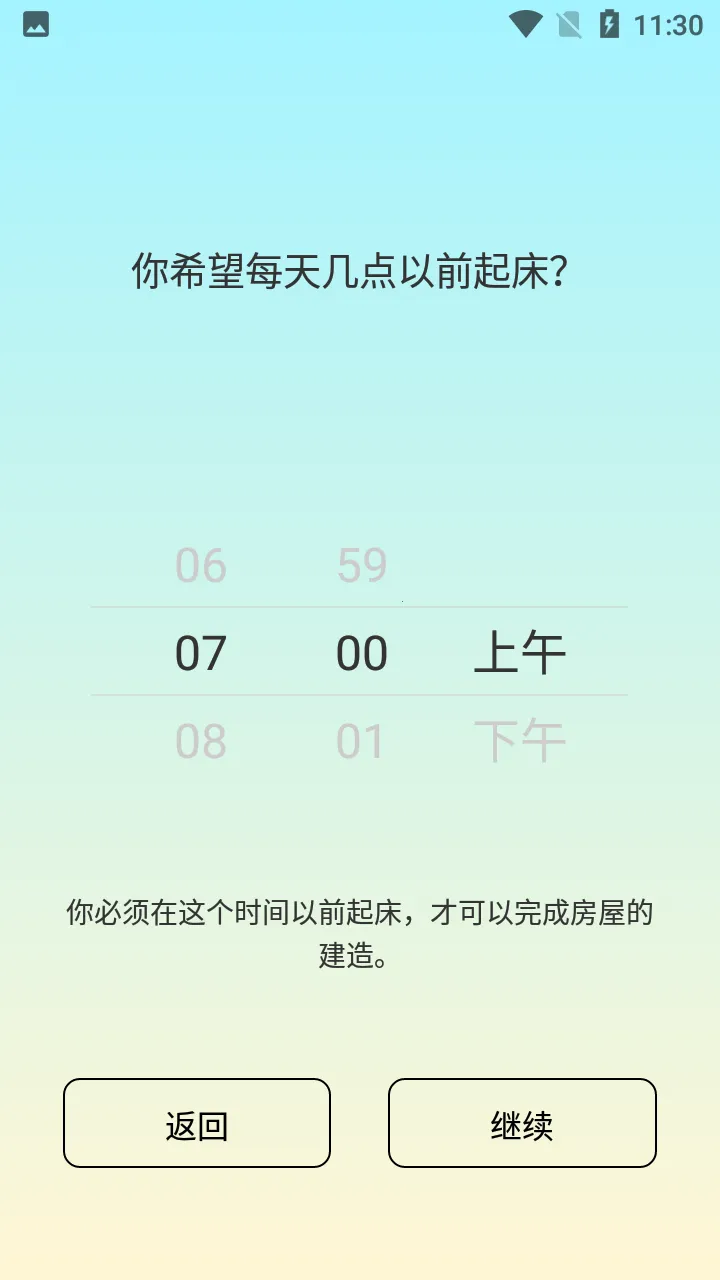Select minute 01 in the minute column
The height and width of the screenshot is (1280, 720).
360,741
